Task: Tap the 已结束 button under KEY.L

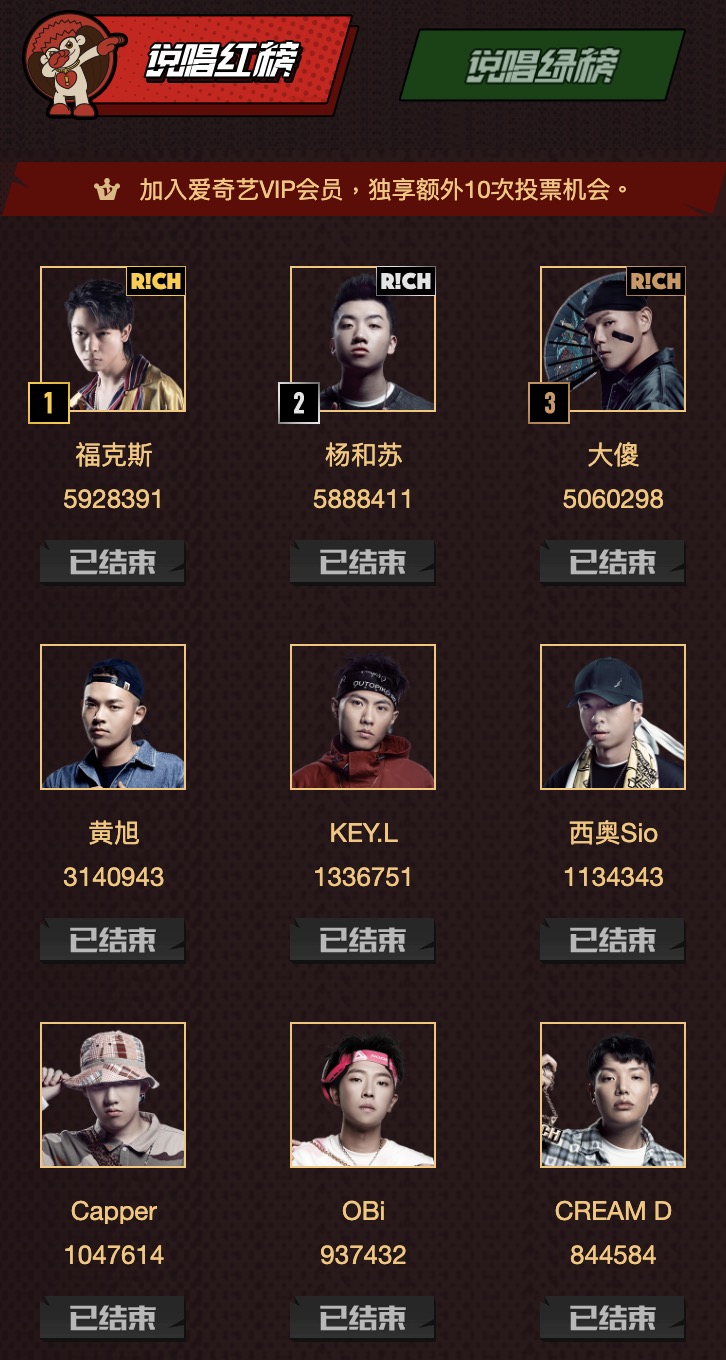Action: coord(363,940)
